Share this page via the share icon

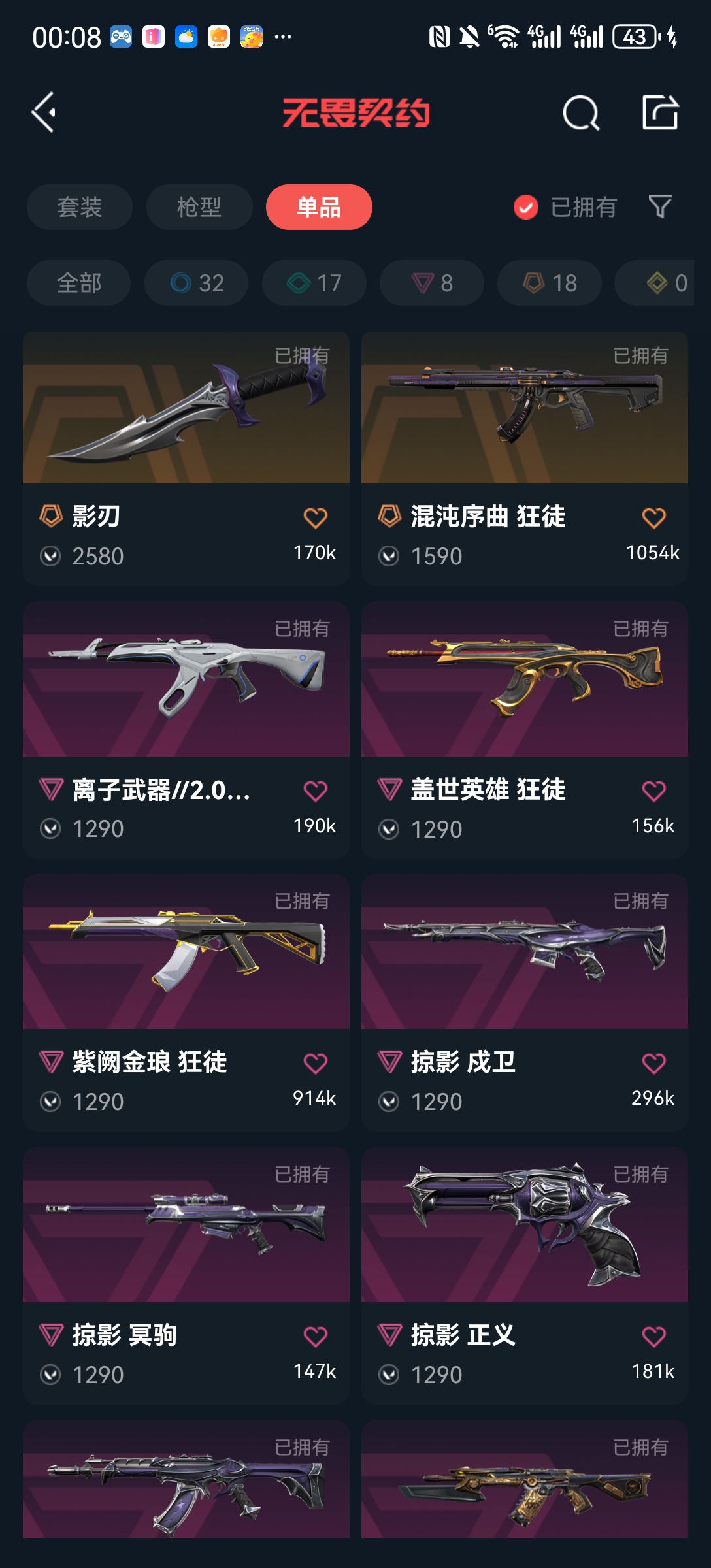(x=660, y=113)
